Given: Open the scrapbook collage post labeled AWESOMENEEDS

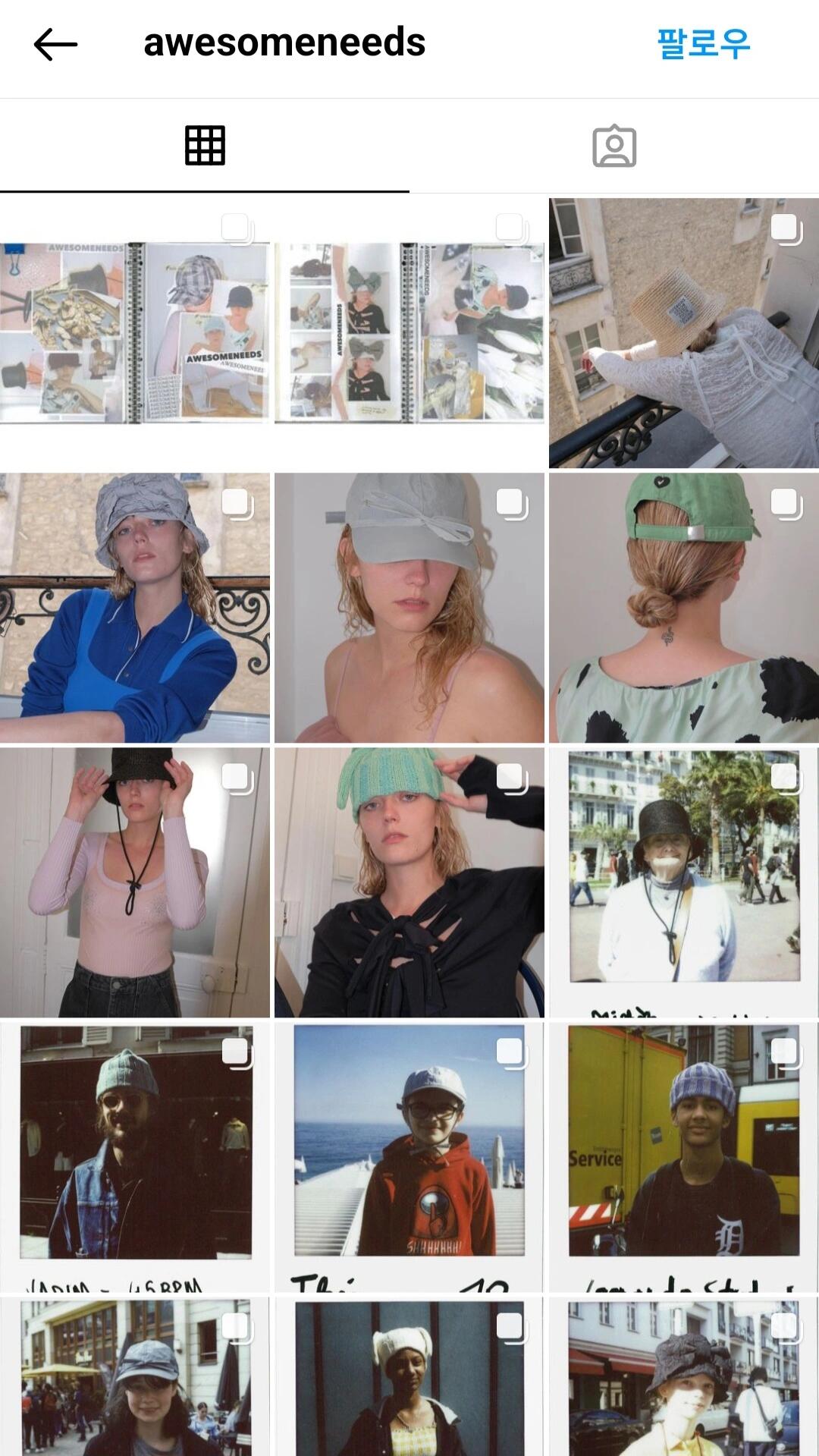Looking at the screenshot, I should (134, 333).
